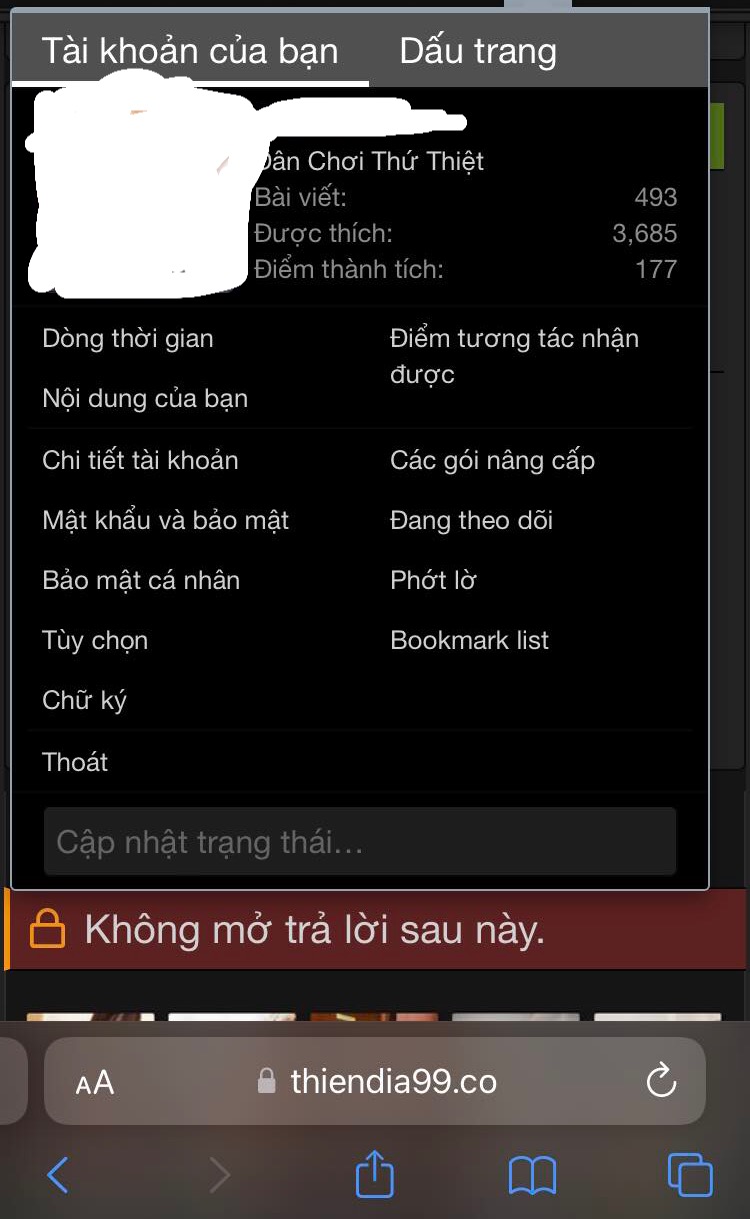The image size is (750, 1219).
Task: Go back to the previous page
Action: click(x=58, y=1175)
